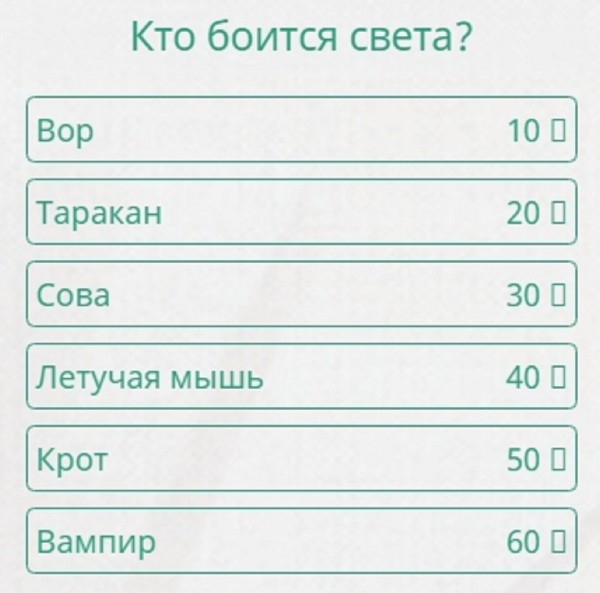Choose the Таракан answer row

tap(301, 212)
